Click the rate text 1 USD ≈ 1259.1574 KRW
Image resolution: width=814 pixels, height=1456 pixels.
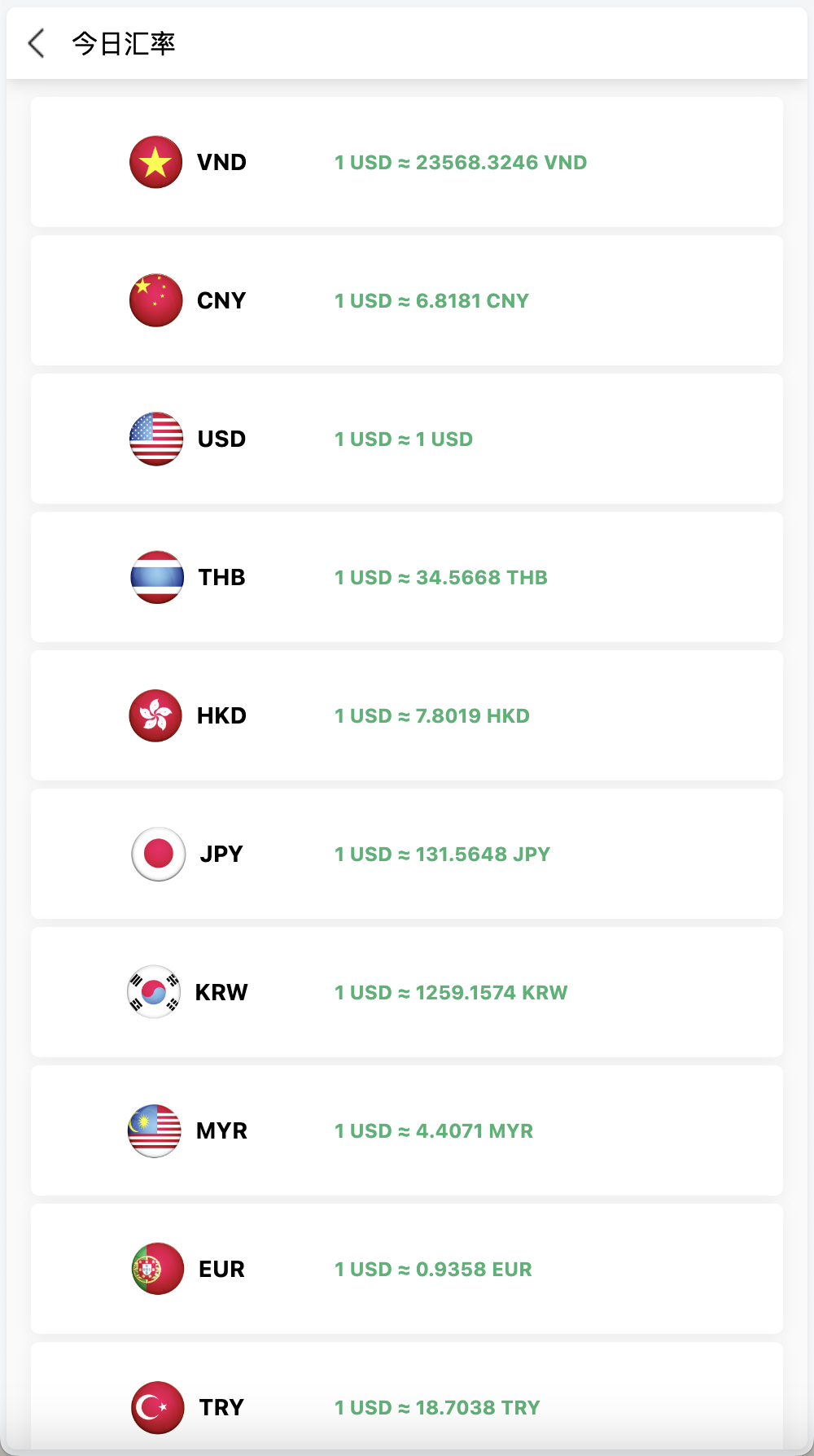click(x=451, y=992)
